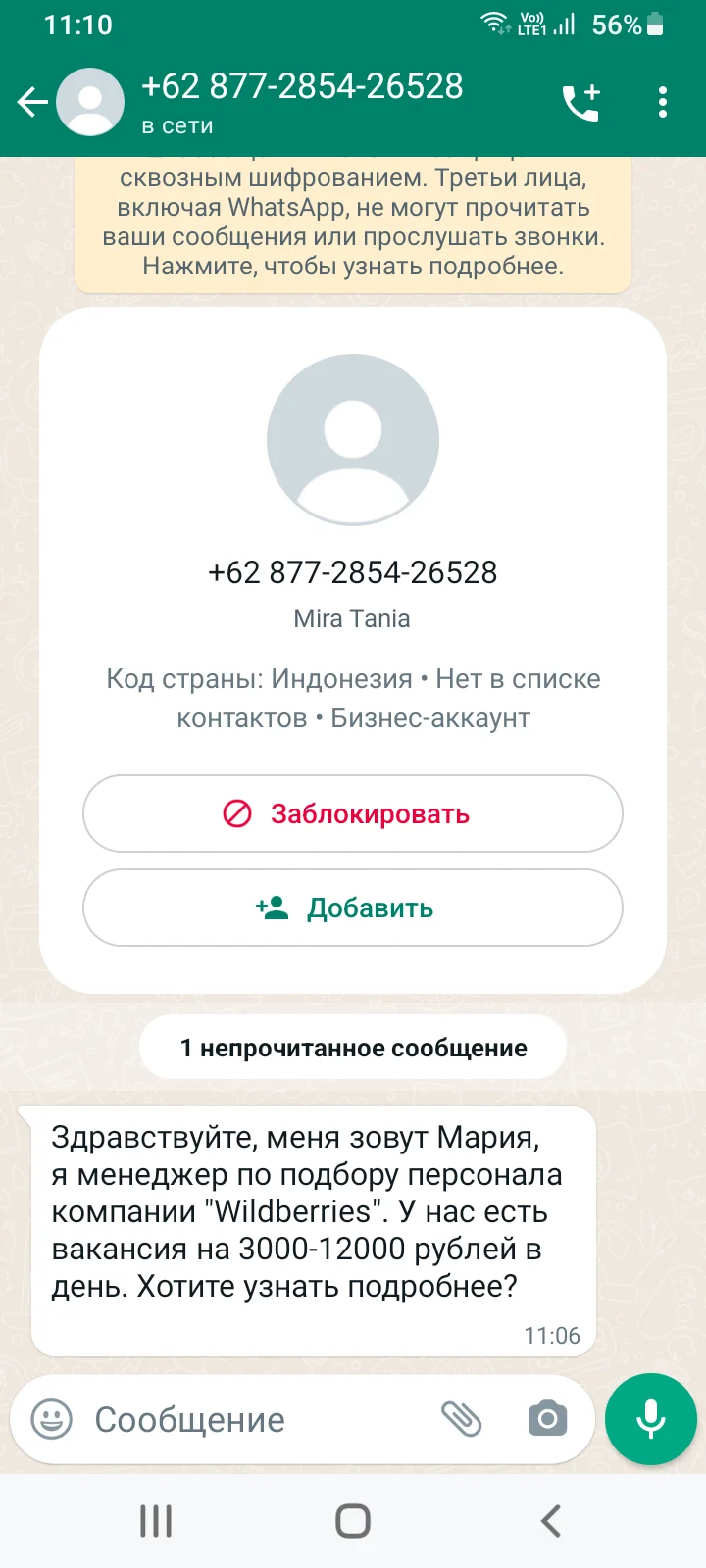
Task: Open the three-dot overflow menu
Action: click(663, 102)
